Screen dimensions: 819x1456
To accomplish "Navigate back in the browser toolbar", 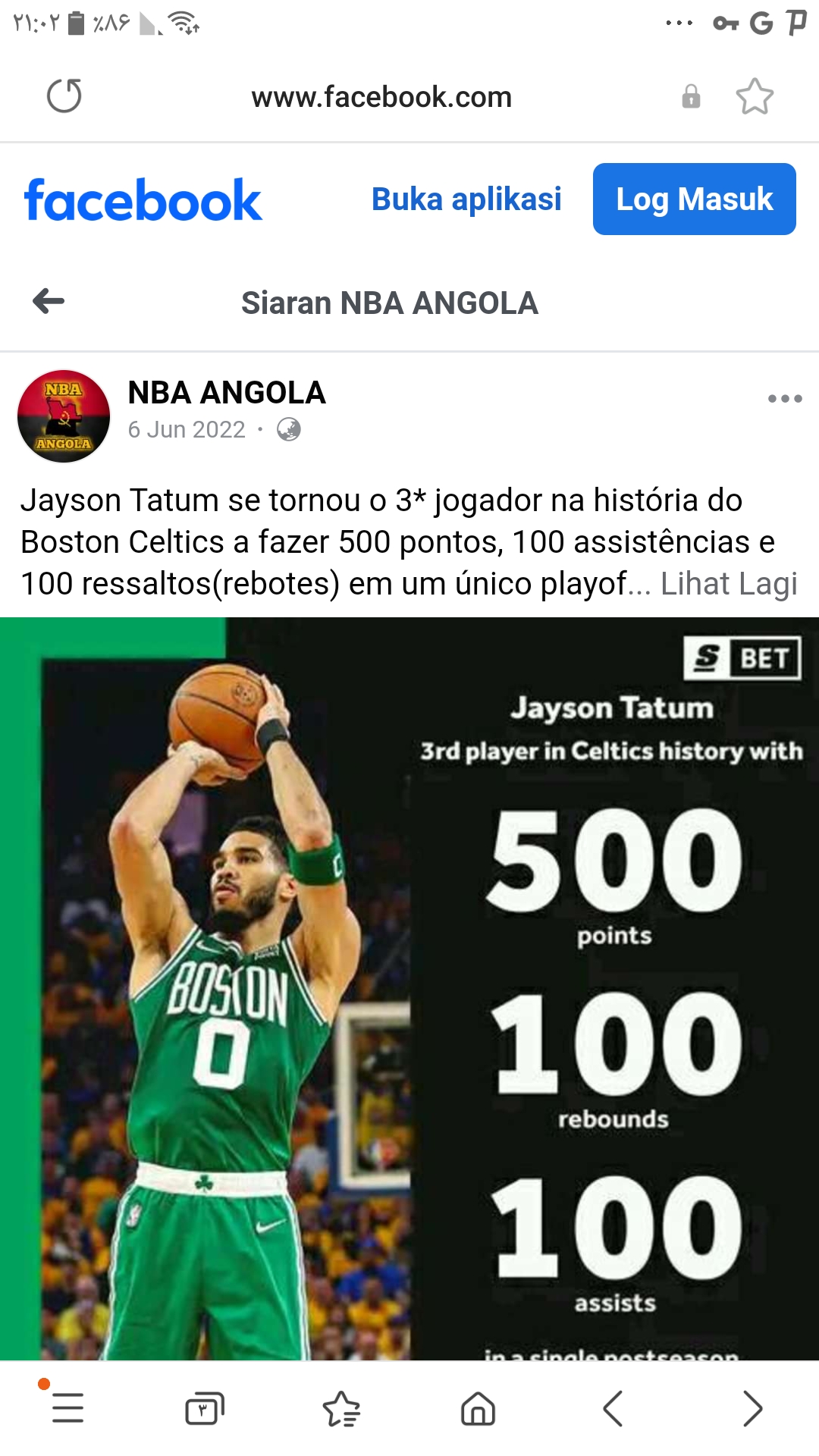I will [613, 1409].
